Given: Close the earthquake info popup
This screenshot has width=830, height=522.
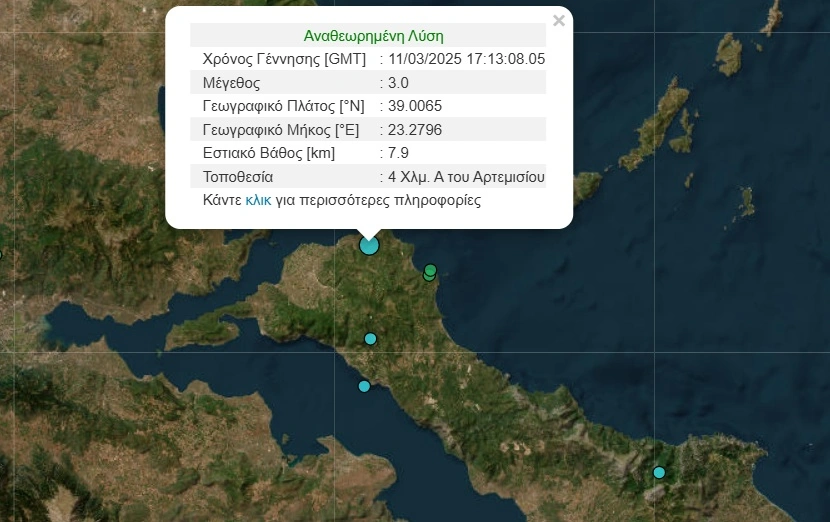Looking at the screenshot, I should (x=558, y=20).
